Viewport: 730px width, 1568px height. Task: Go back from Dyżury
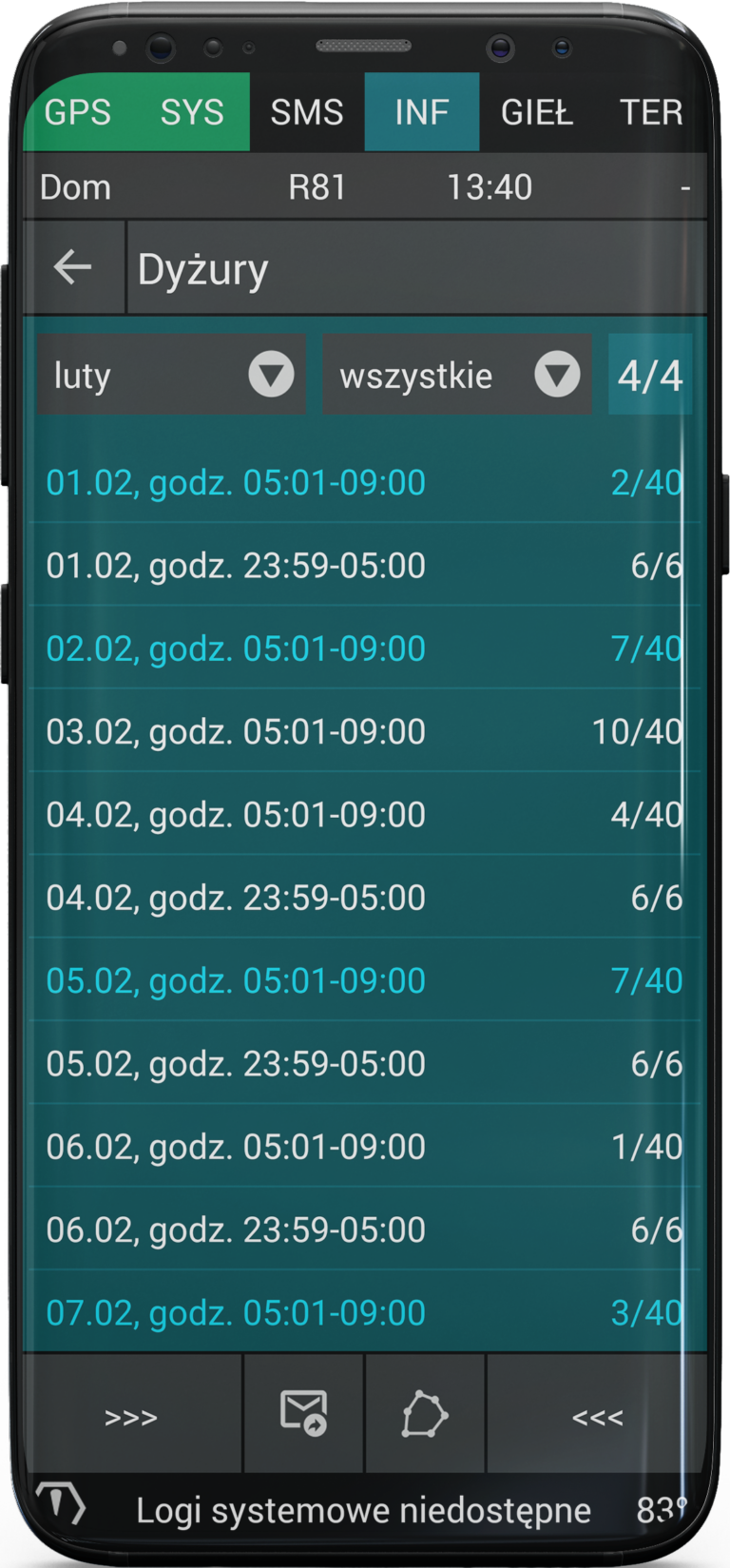(x=73, y=268)
